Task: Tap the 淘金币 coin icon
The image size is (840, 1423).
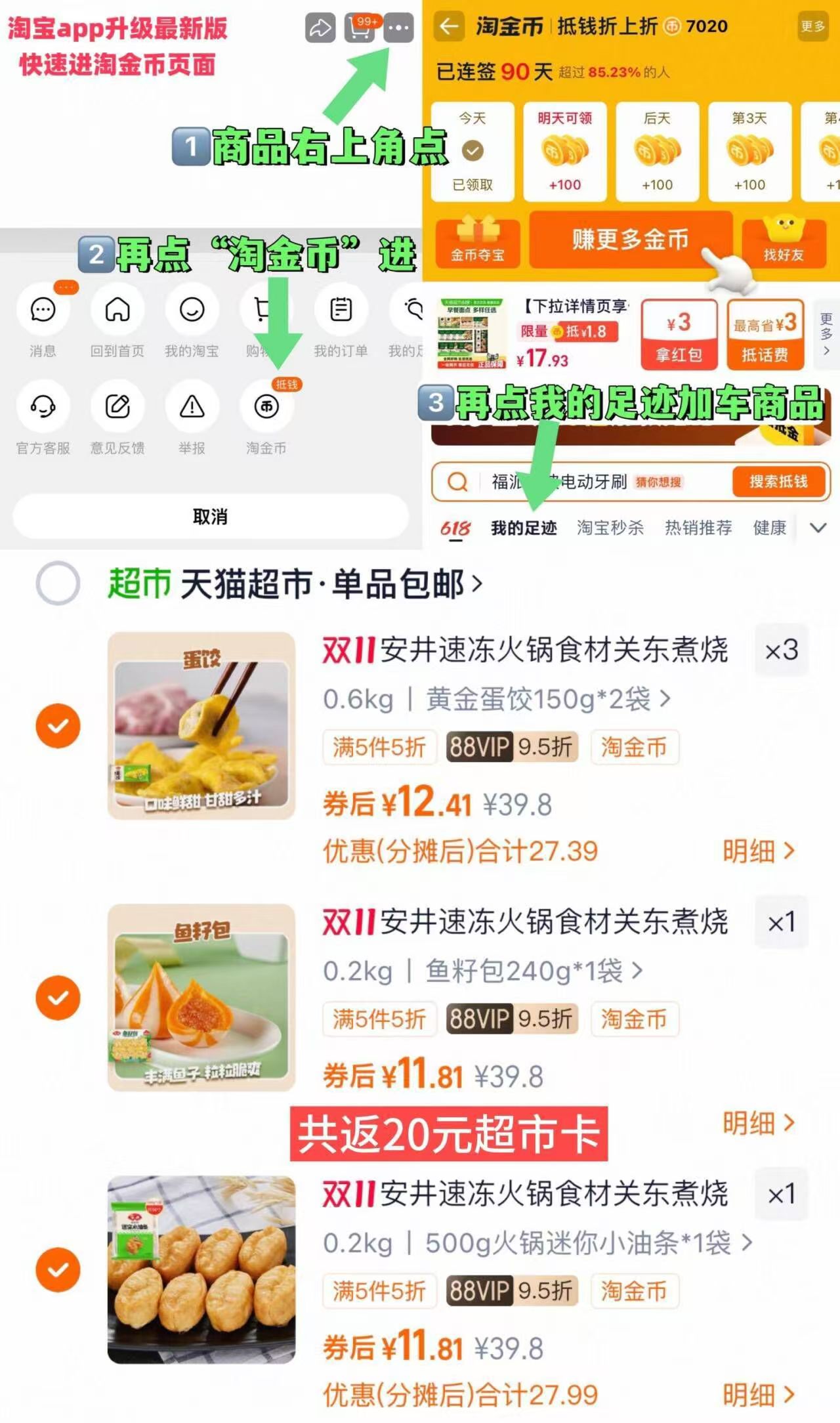Action: (266, 407)
